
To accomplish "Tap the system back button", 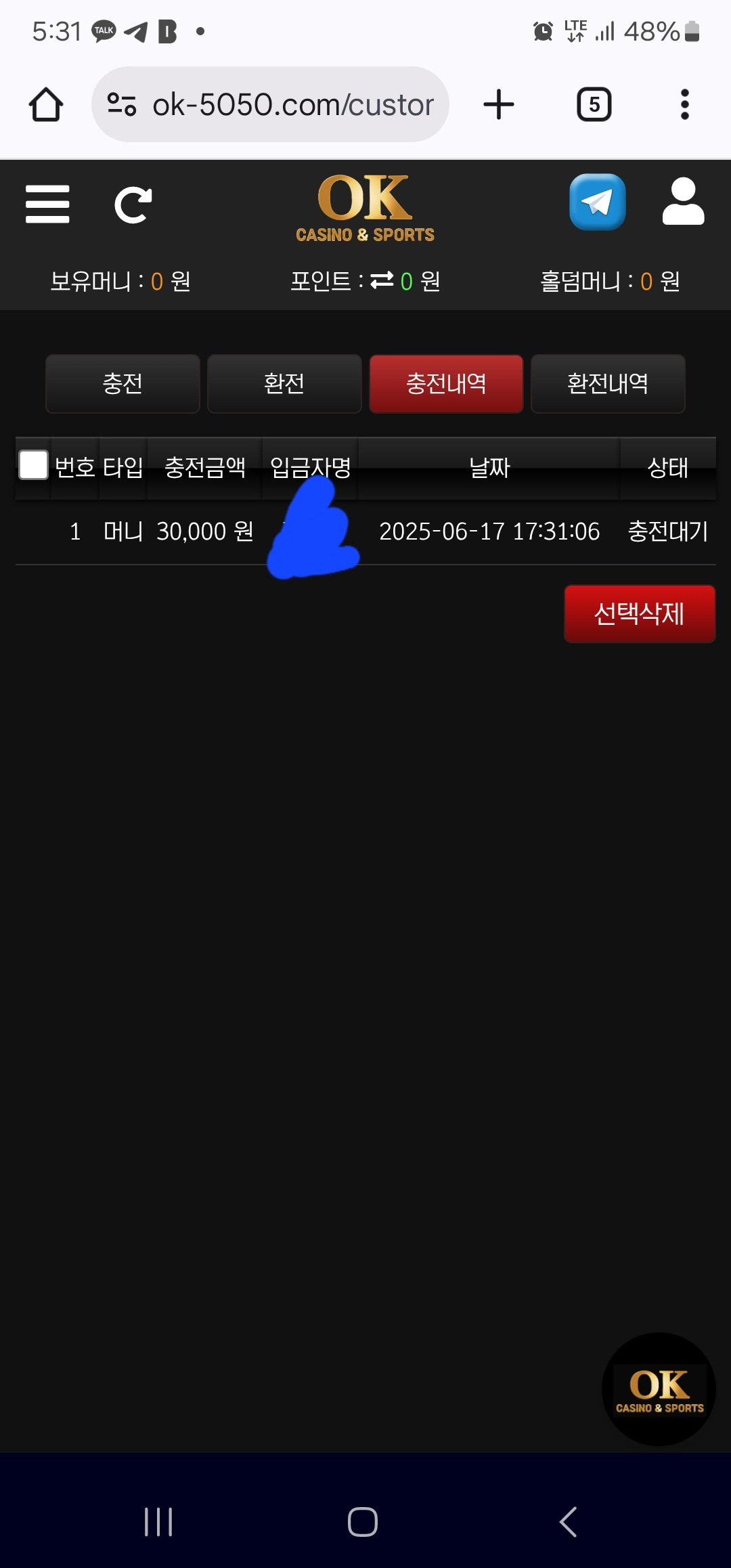I will (x=569, y=1522).
